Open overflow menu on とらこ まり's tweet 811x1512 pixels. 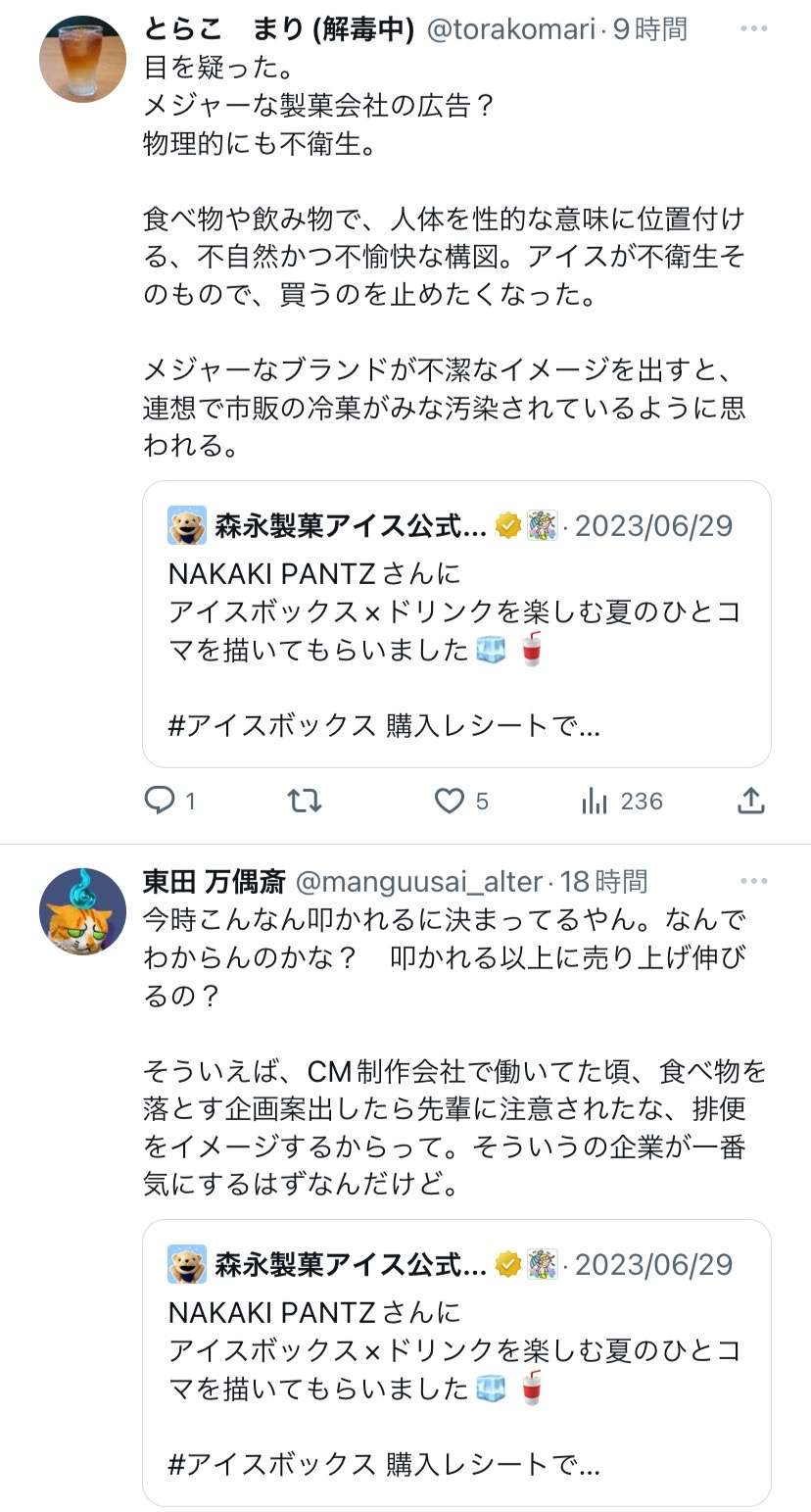click(x=753, y=29)
